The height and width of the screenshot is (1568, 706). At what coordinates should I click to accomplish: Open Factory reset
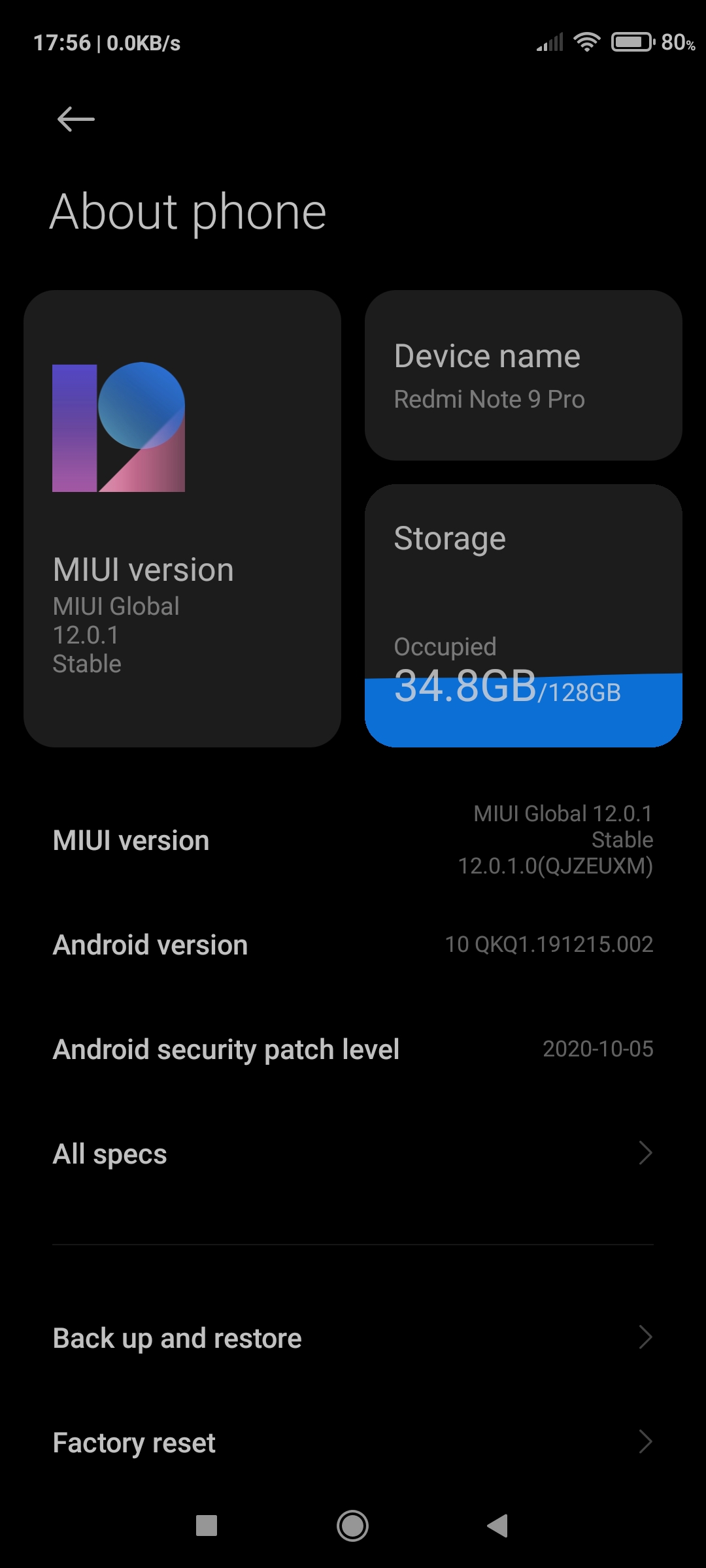tap(353, 1443)
